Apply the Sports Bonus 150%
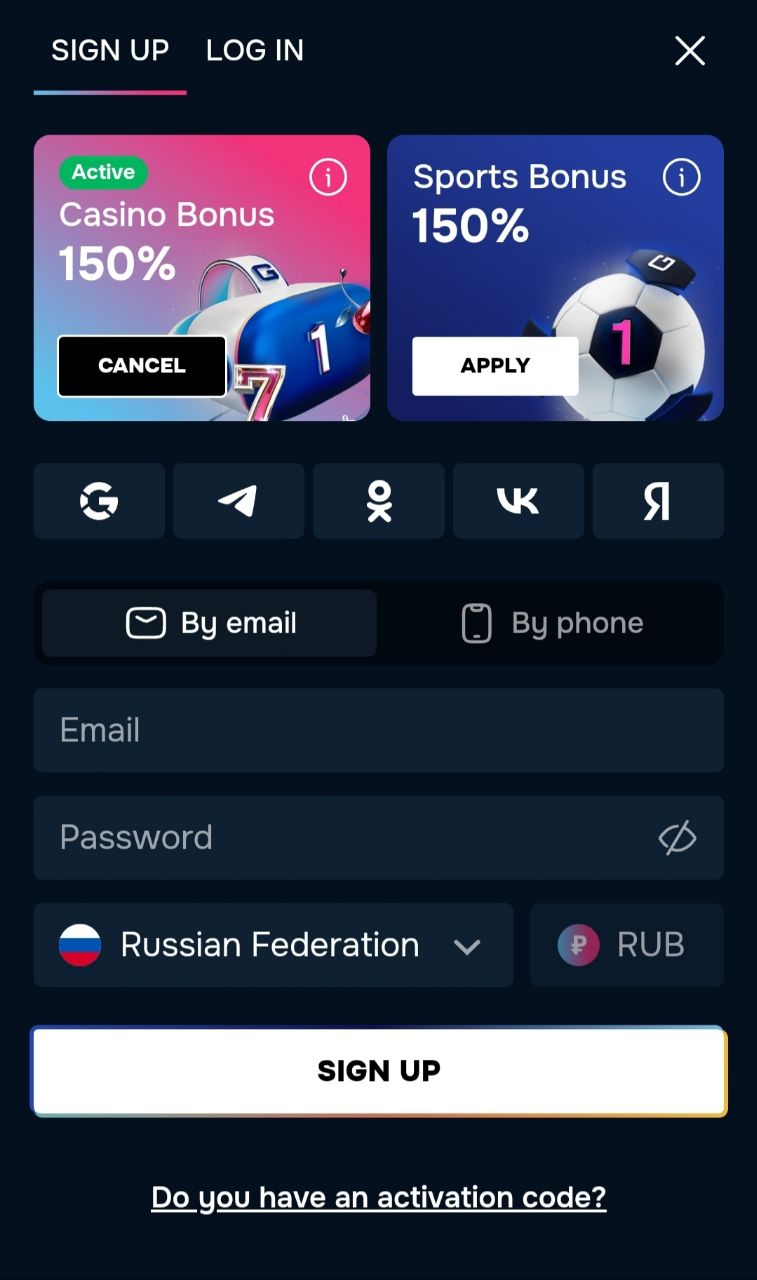The width and height of the screenshot is (757, 1280). [x=495, y=366]
